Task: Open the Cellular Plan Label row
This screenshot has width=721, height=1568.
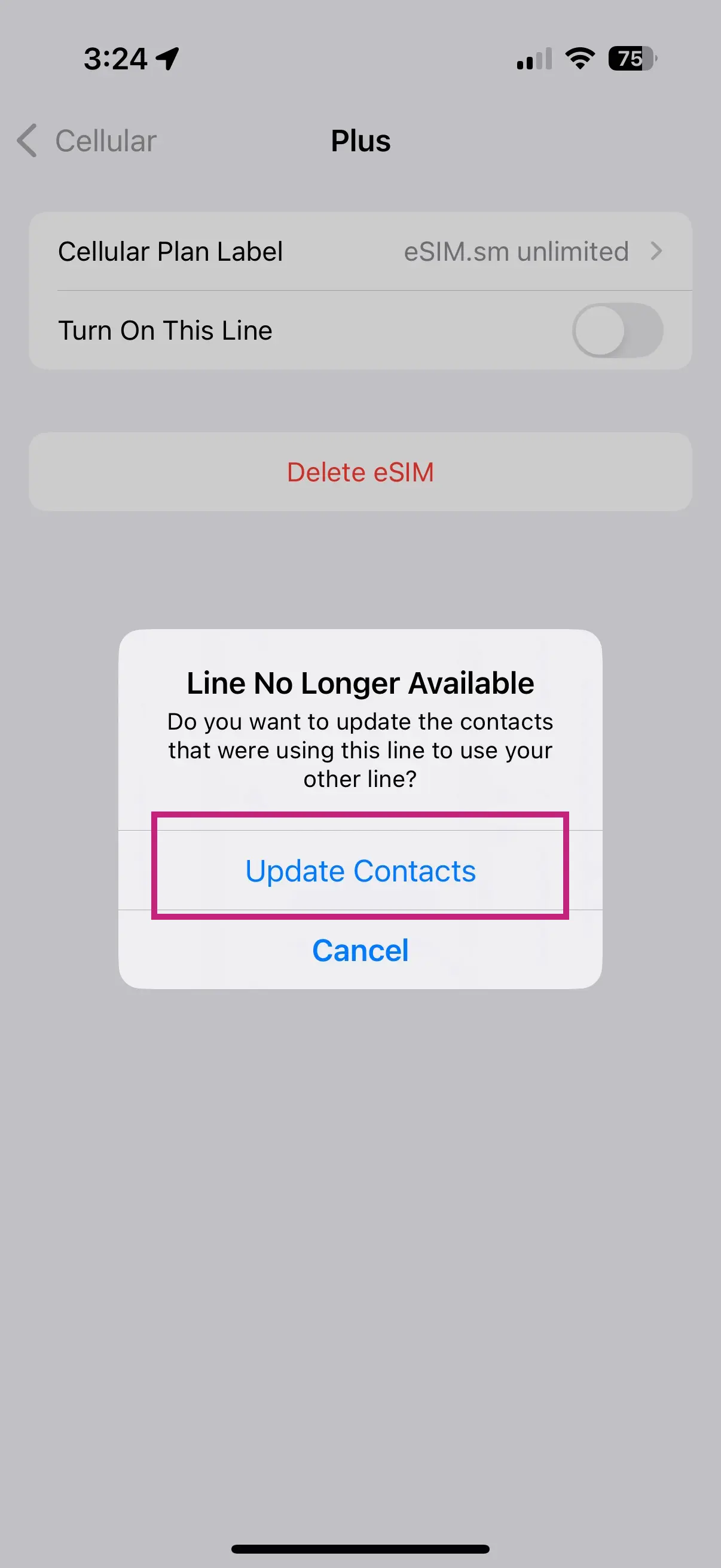Action: pos(360,251)
